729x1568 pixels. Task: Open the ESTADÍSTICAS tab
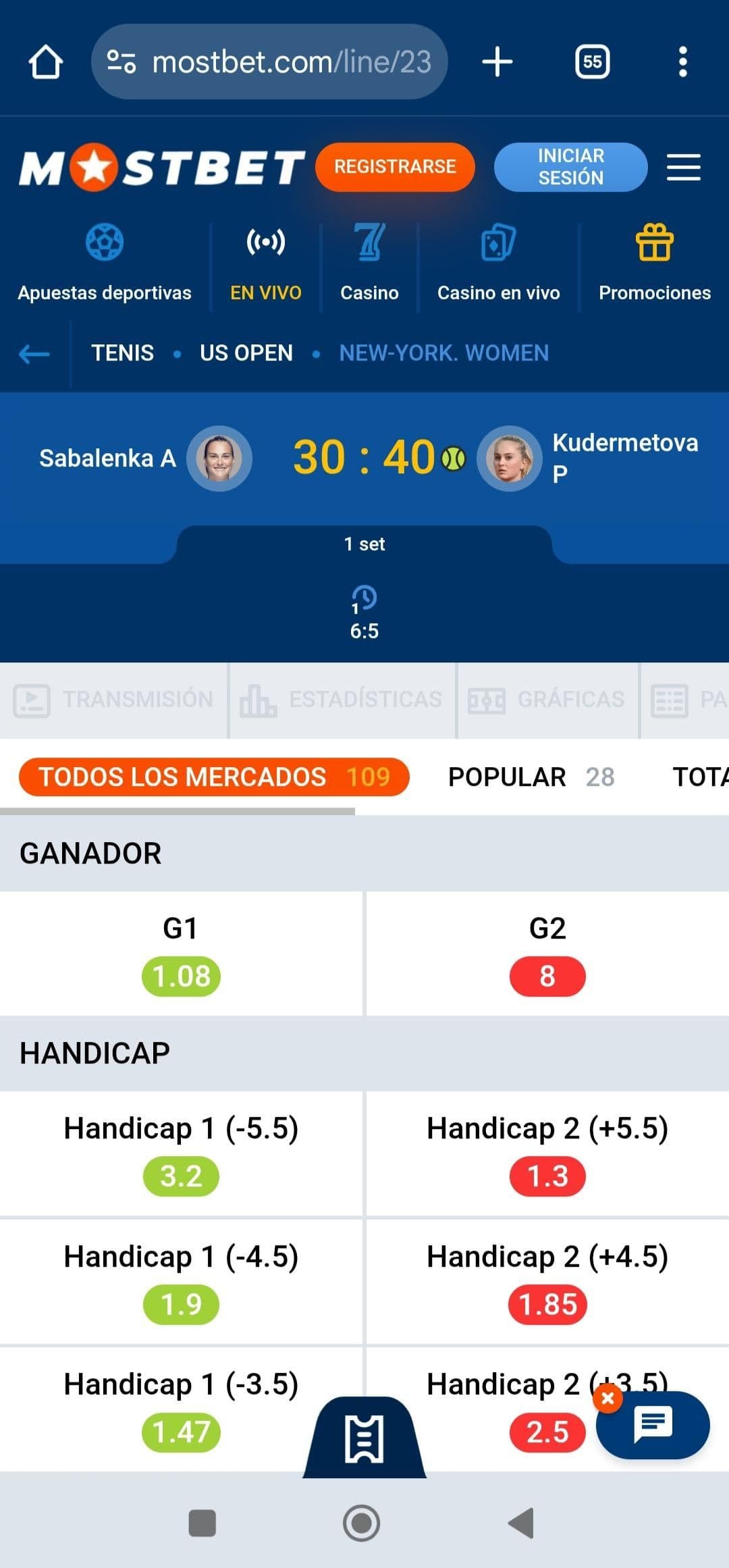342,700
